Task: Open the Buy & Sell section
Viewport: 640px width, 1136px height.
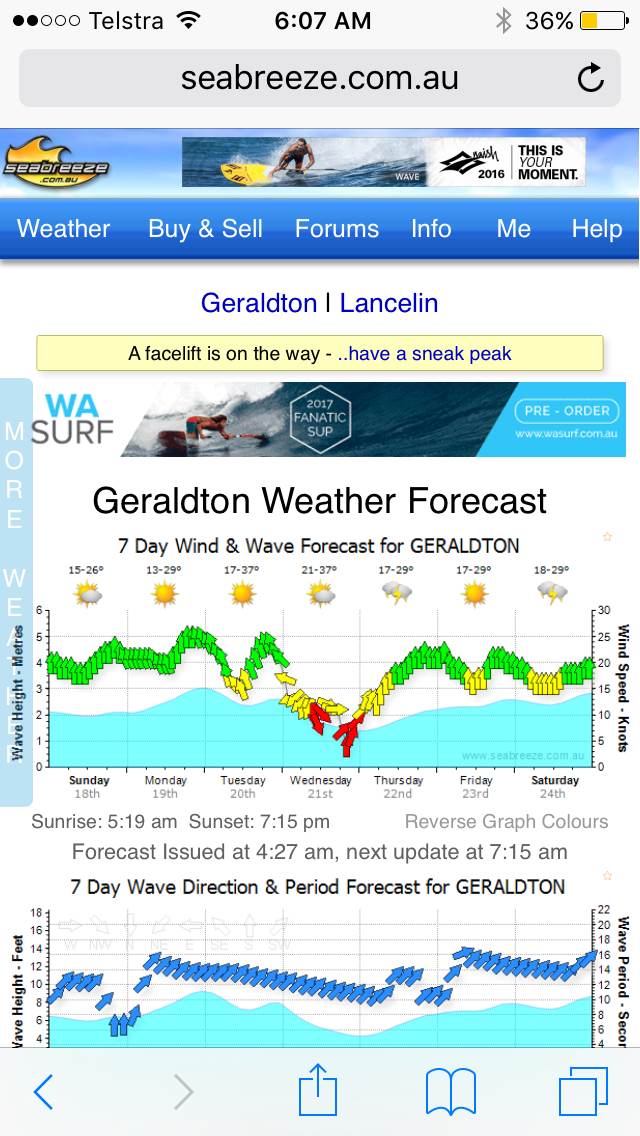Action: coord(205,229)
